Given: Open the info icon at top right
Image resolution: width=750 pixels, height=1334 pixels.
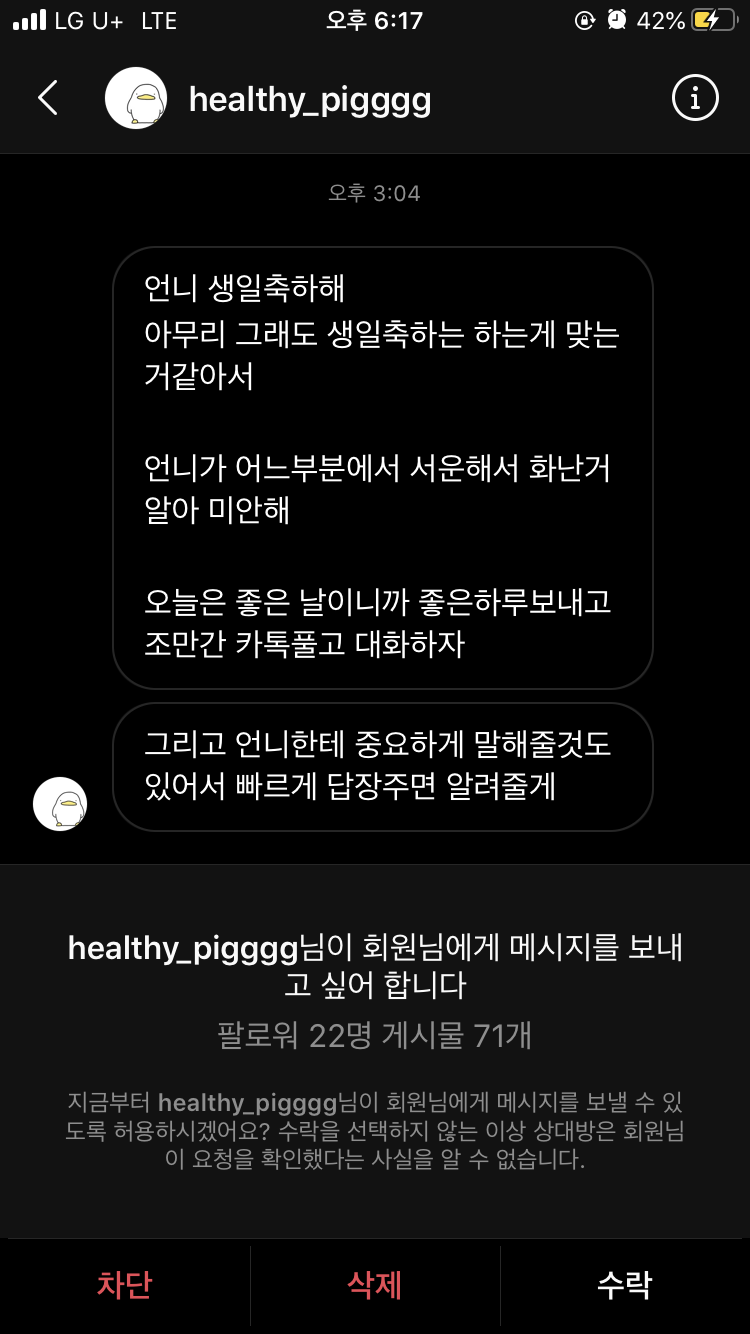Looking at the screenshot, I should coord(694,97).
